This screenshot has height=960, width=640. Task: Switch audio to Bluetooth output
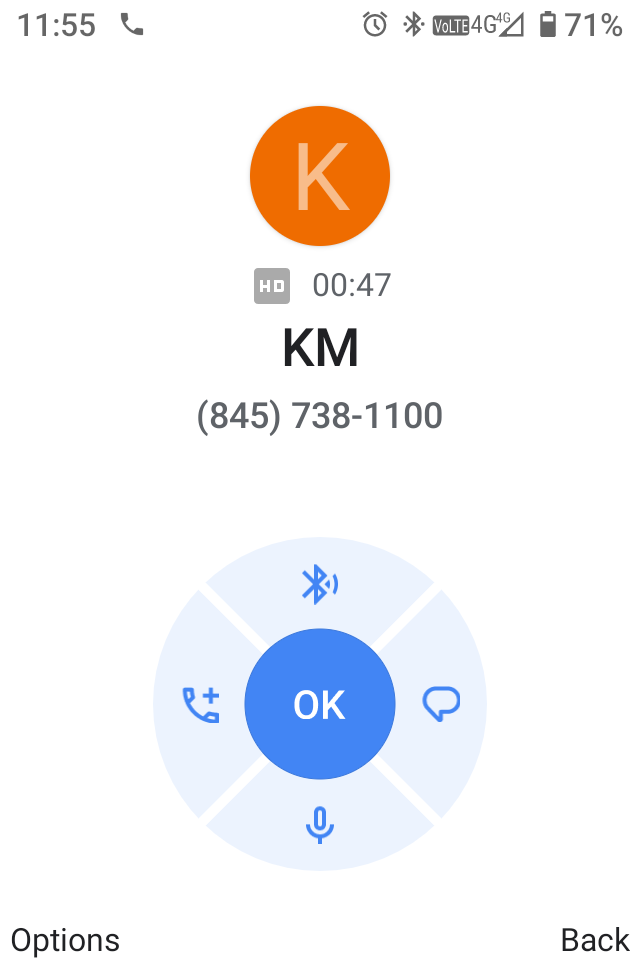pos(320,584)
